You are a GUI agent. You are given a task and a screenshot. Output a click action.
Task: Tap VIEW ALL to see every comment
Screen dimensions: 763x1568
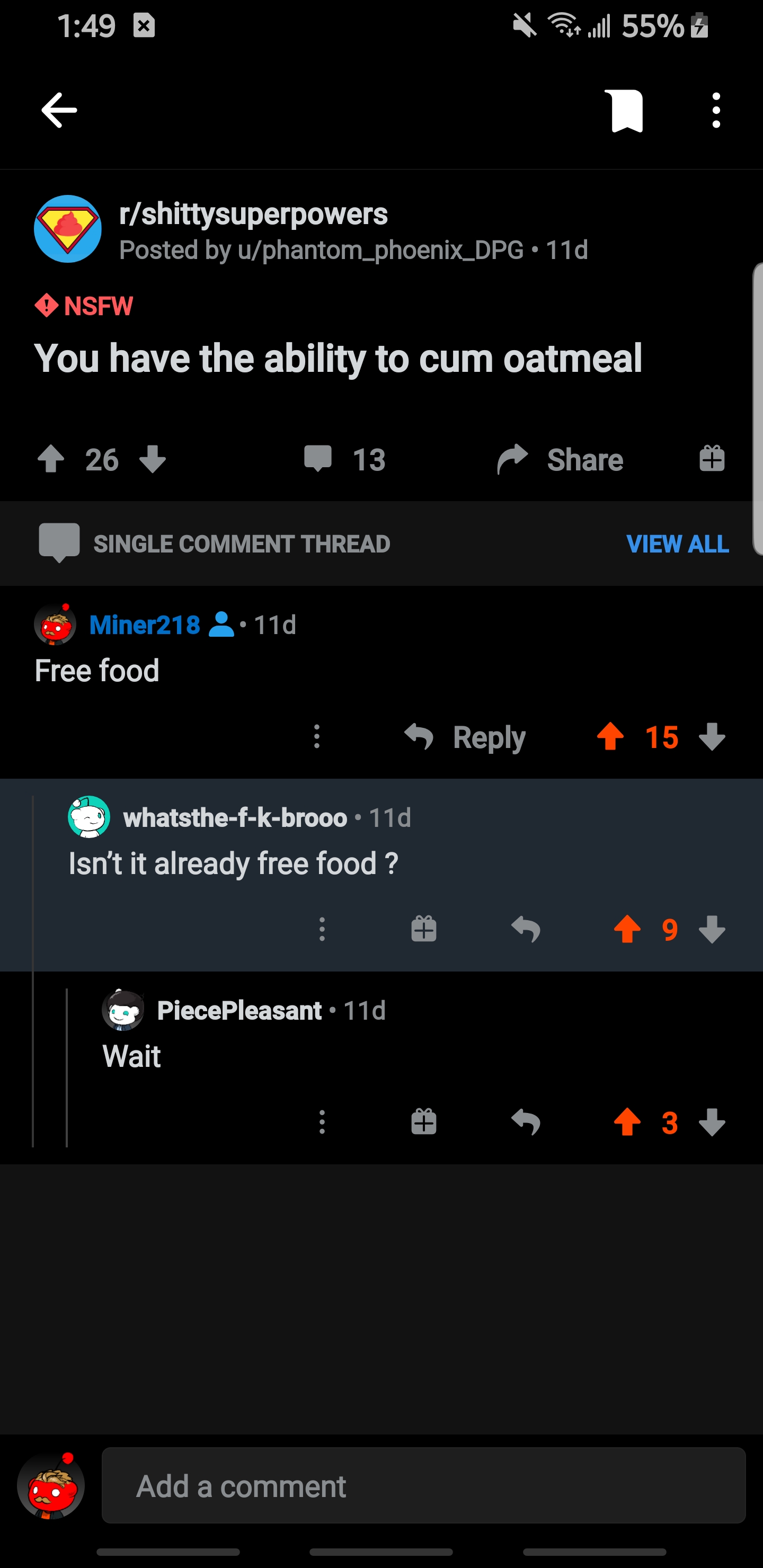tap(677, 544)
